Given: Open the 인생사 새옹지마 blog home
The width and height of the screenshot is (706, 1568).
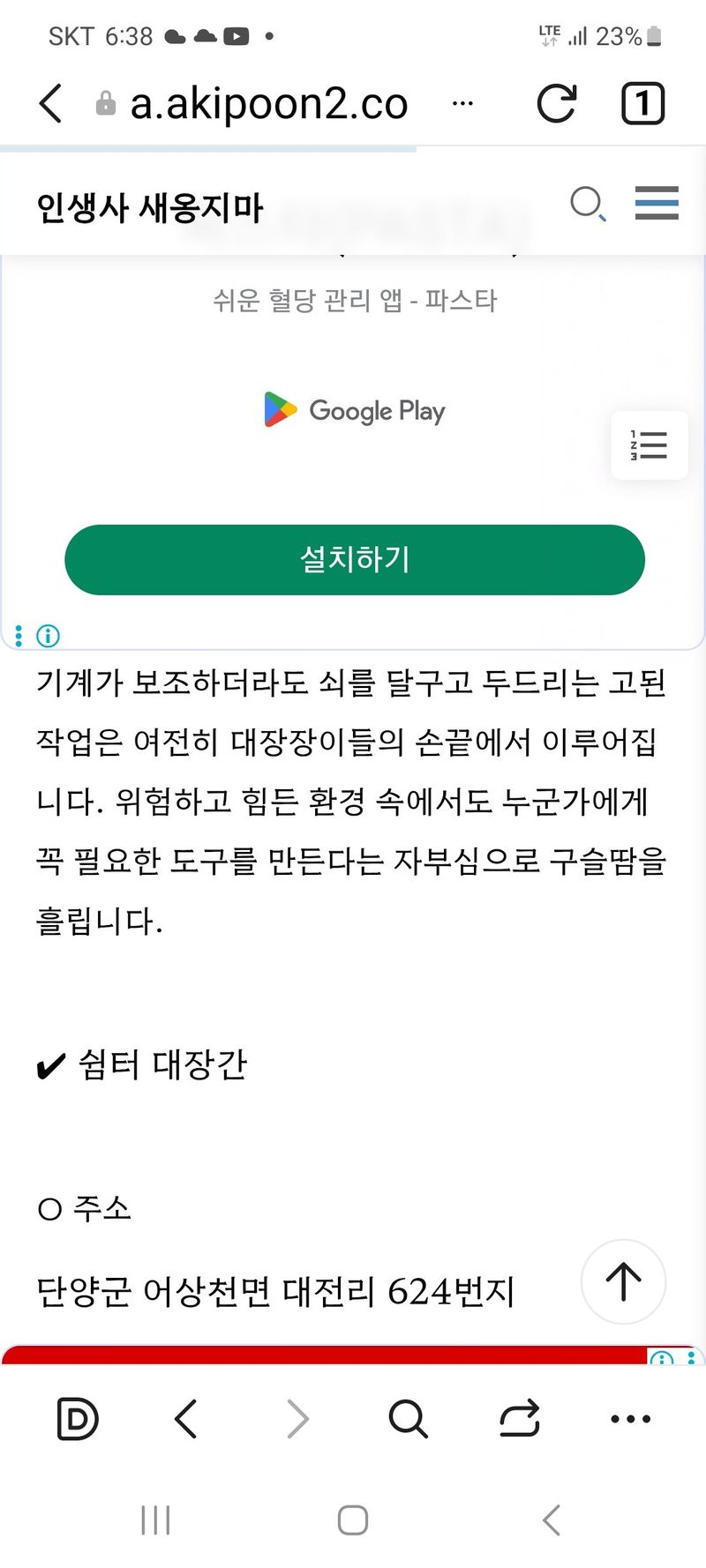Looking at the screenshot, I should [150, 208].
